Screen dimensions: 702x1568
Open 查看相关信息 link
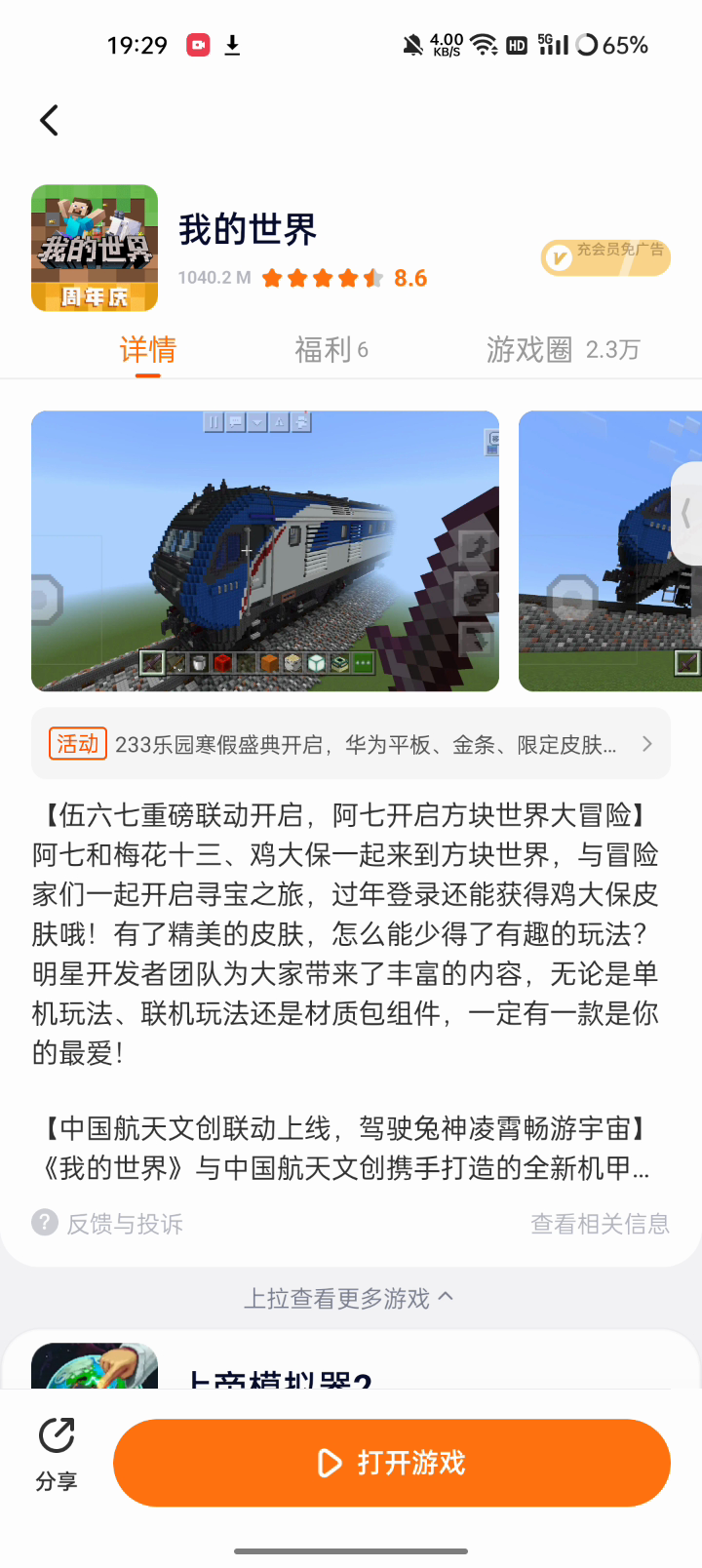[600, 1224]
